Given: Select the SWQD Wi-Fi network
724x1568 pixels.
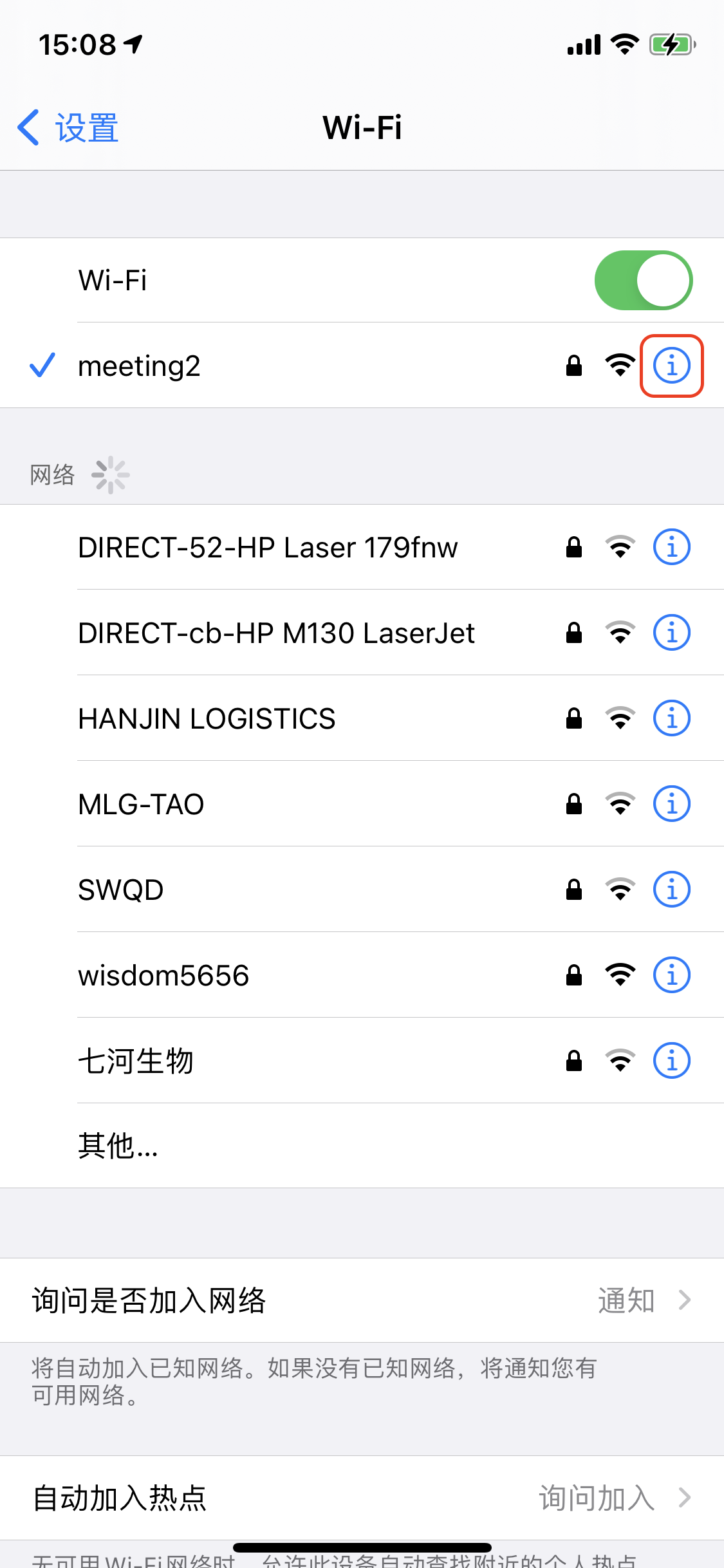Looking at the screenshot, I should coord(121,890).
